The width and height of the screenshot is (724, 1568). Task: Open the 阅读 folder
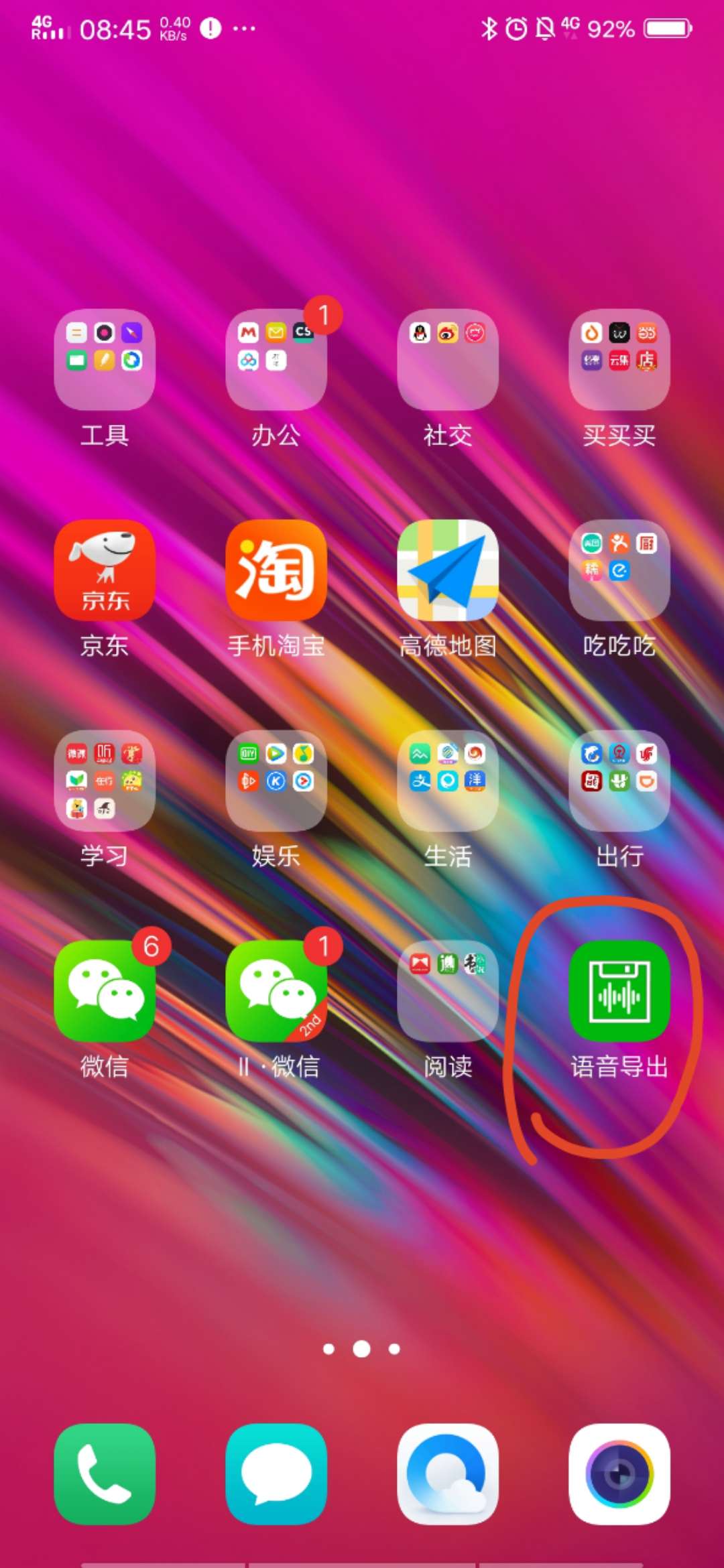[448, 991]
